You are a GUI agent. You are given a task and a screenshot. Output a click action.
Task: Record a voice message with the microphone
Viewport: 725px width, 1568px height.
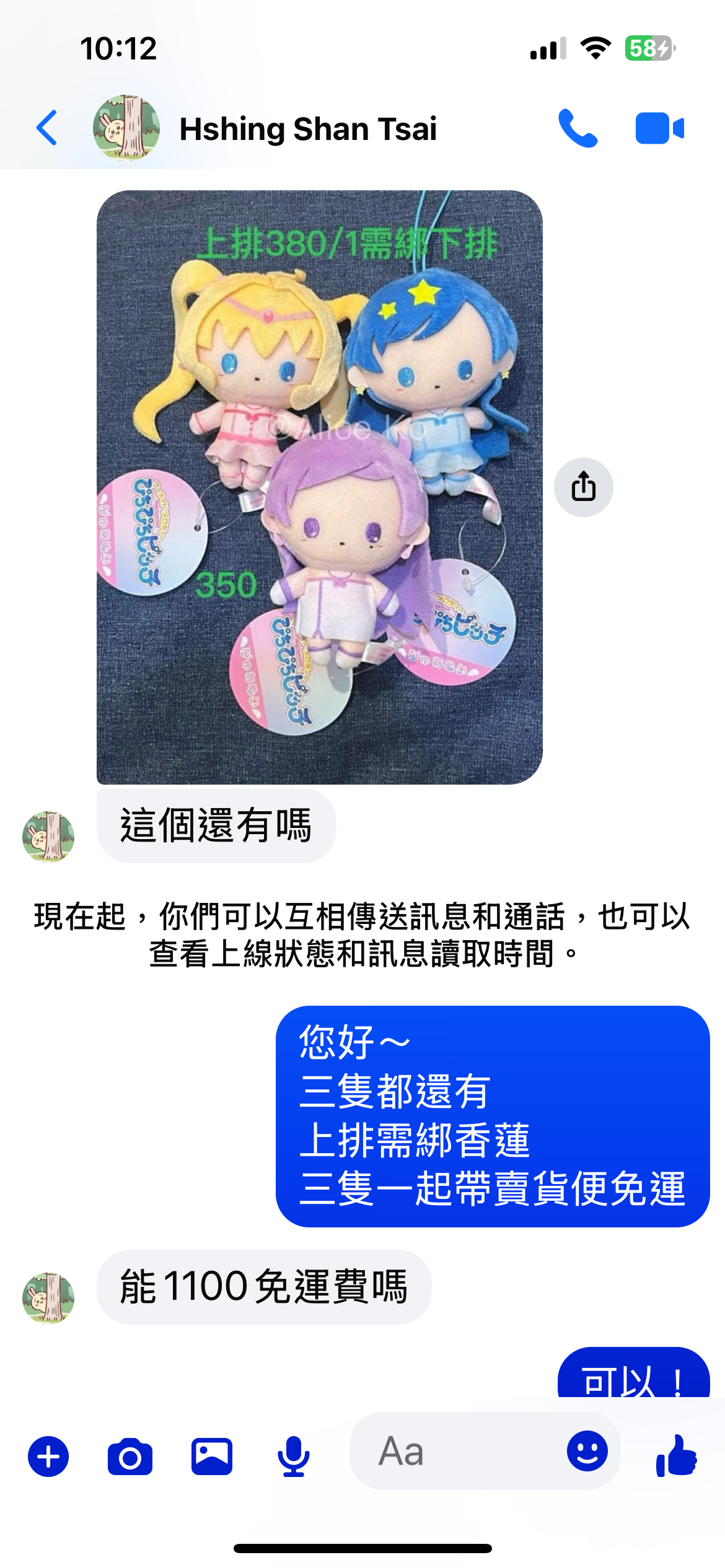[293, 1457]
